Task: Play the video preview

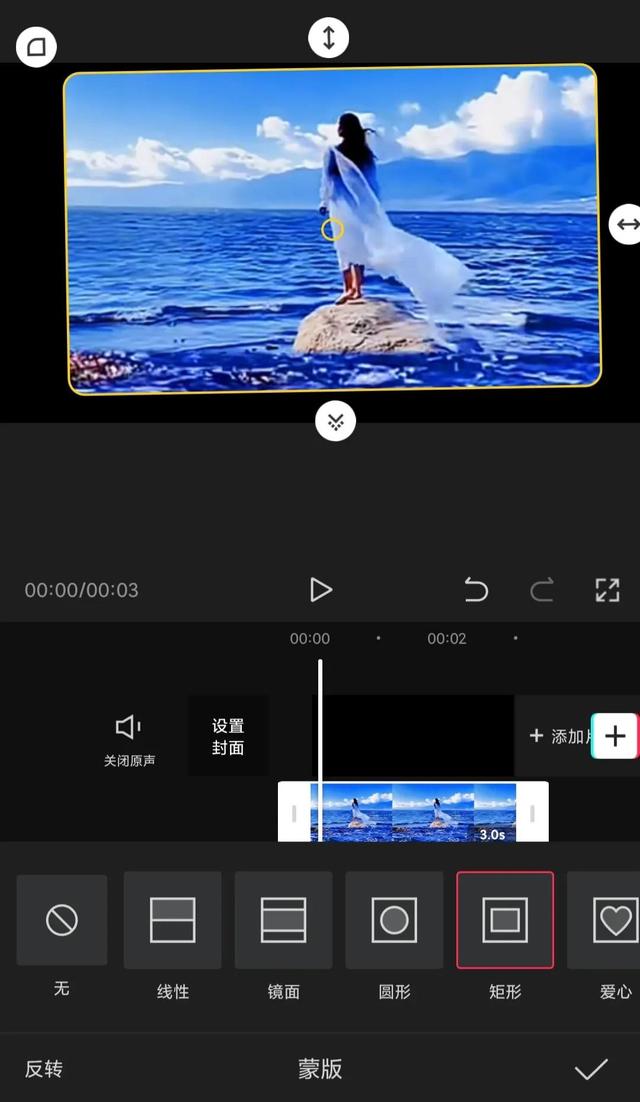Action: (x=320, y=590)
